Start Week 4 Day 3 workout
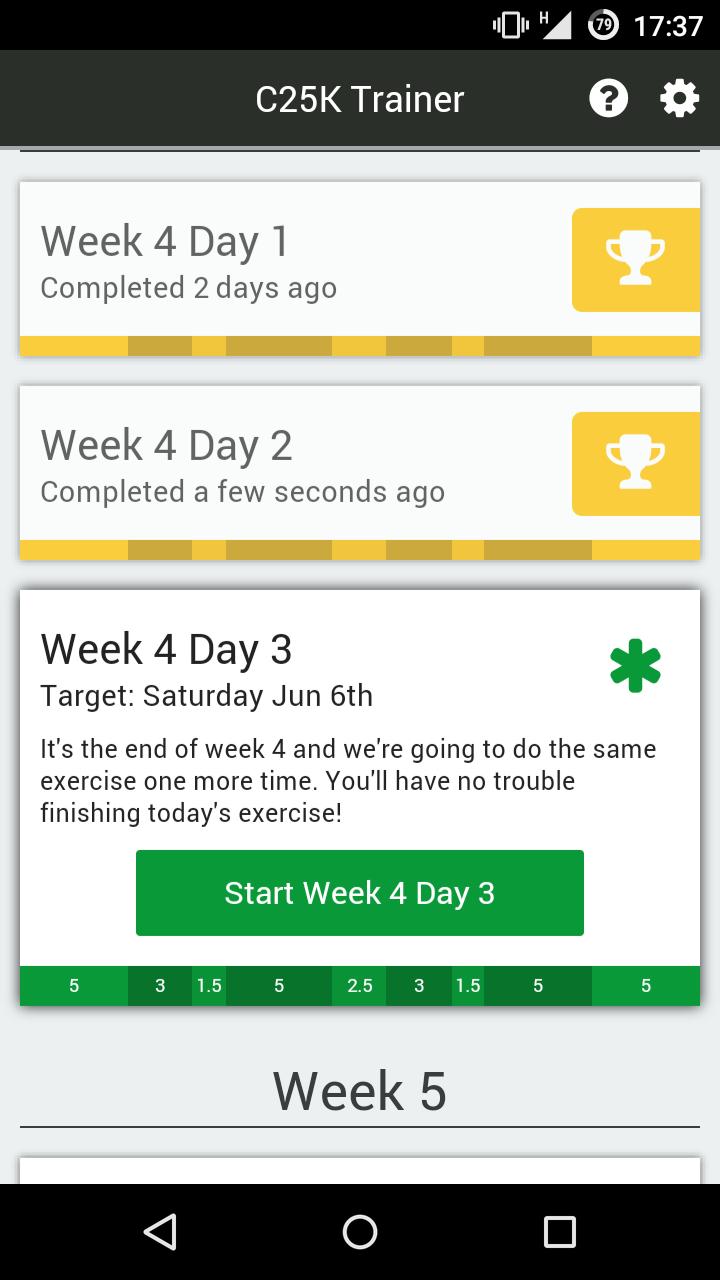Image resolution: width=720 pixels, height=1280 pixels. (360, 893)
